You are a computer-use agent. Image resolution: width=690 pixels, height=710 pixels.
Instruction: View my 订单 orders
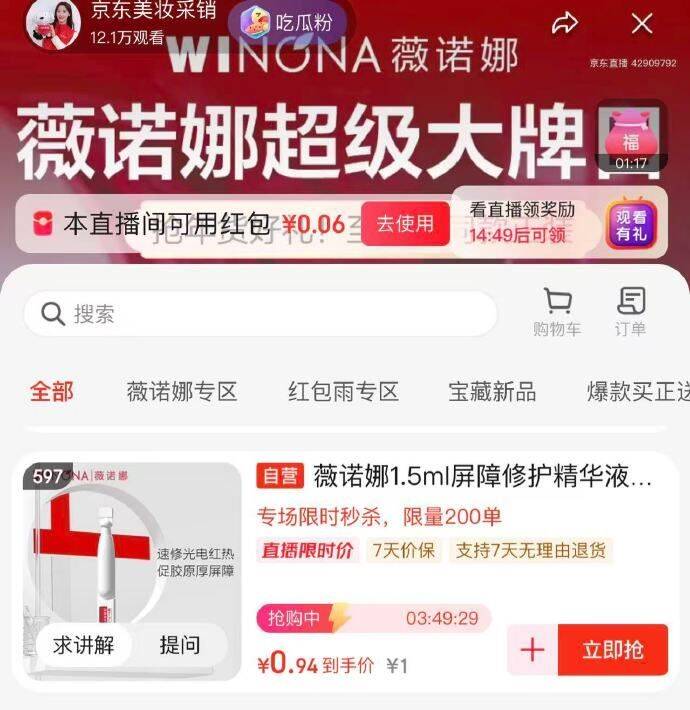point(630,312)
